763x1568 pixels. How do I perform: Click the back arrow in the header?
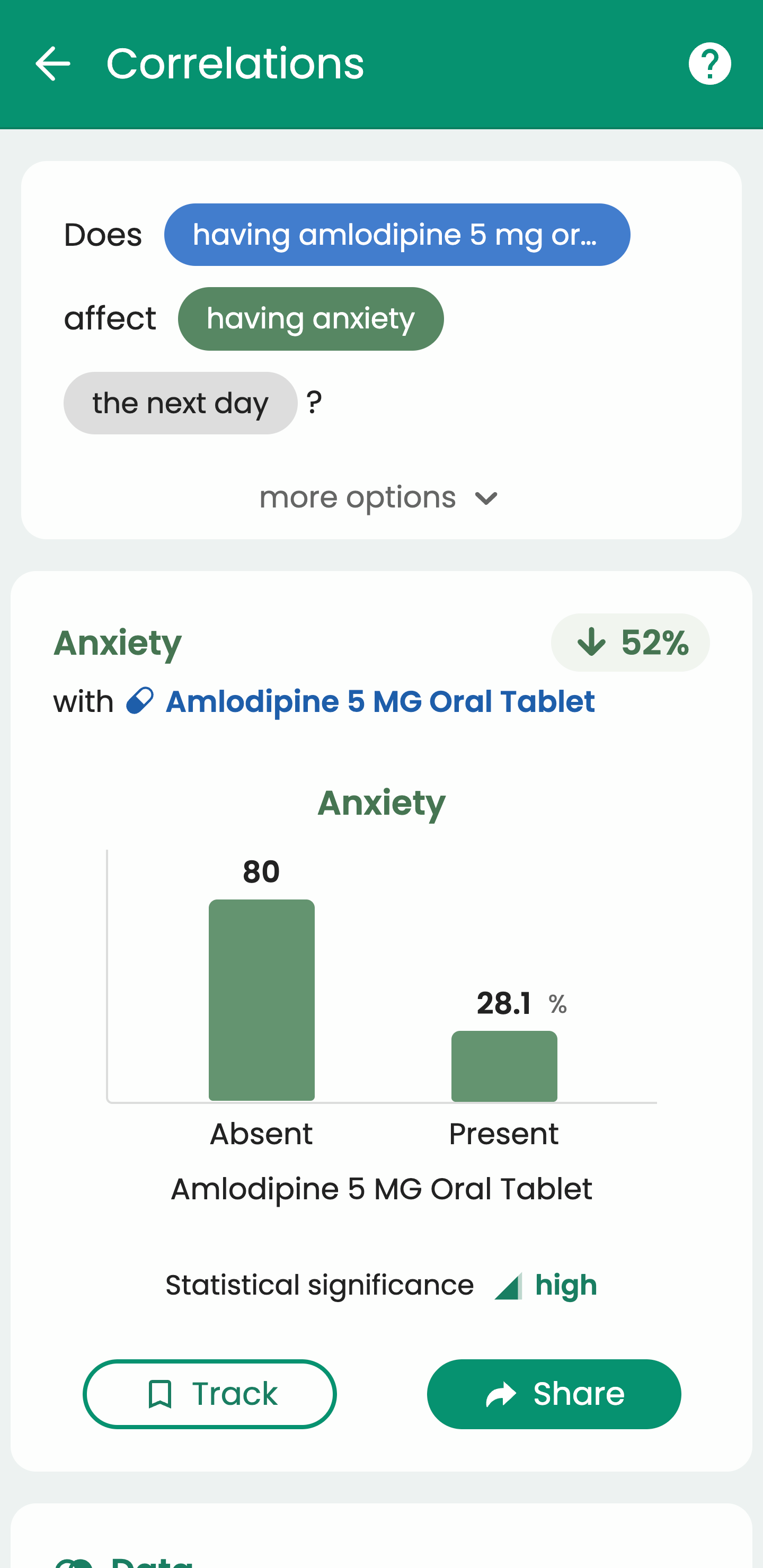(52, 63)
